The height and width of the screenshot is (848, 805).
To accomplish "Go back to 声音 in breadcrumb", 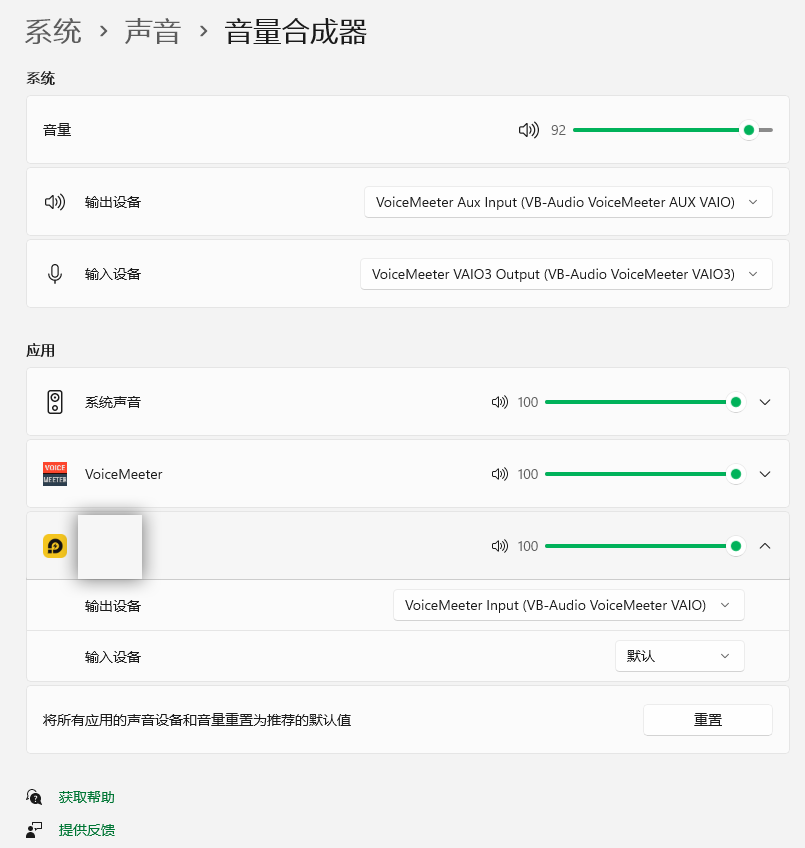I will click(152, 32).
